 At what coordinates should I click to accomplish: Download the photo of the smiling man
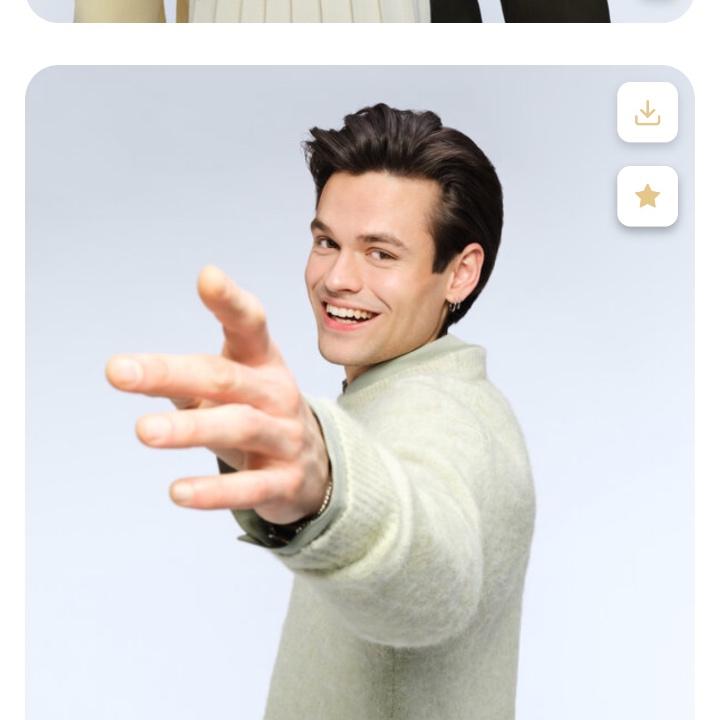[x=647, y=112]
